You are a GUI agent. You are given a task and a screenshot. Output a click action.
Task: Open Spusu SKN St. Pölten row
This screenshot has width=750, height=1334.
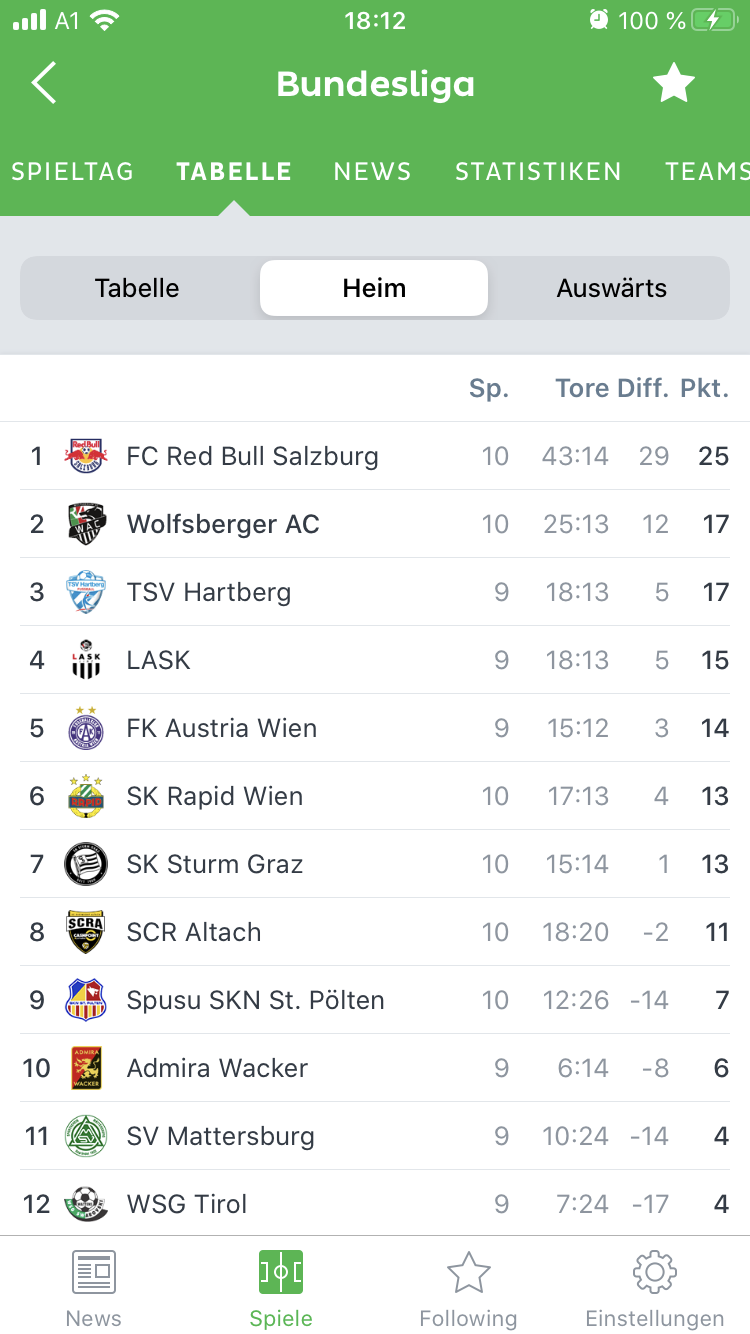pos(375,1000)
